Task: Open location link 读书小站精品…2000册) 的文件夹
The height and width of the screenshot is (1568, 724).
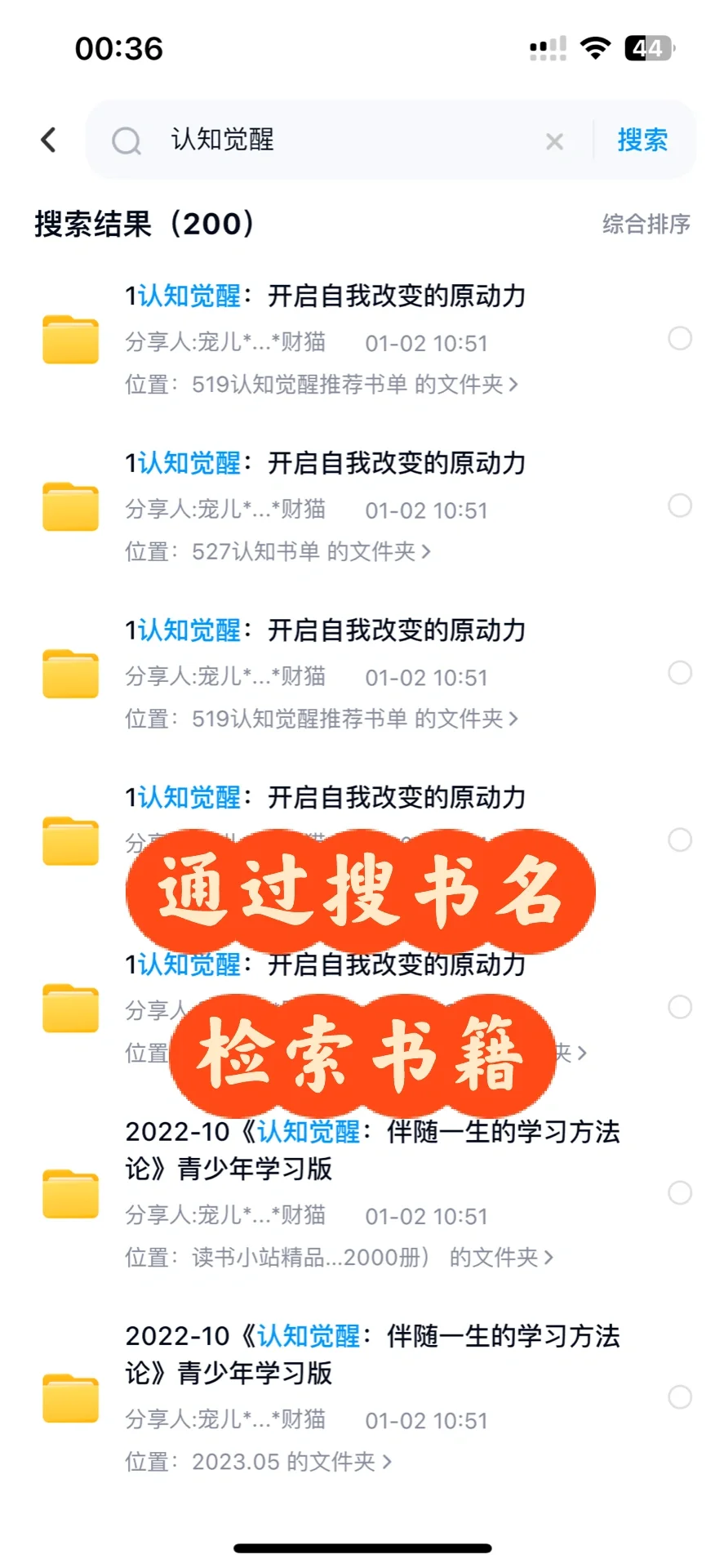Action: (x=372, y=1257)
